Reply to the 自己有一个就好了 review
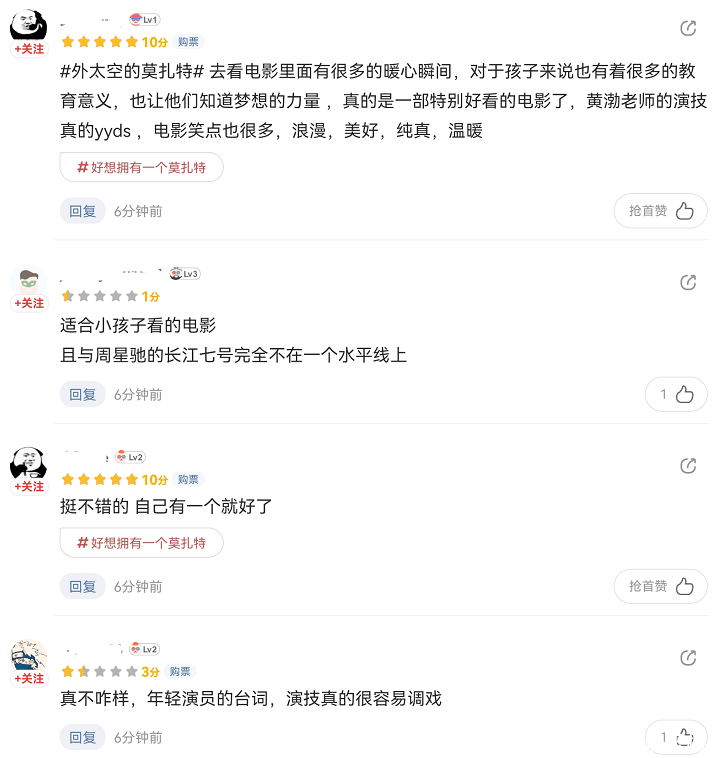713x758 pixels. coord(82,587)
